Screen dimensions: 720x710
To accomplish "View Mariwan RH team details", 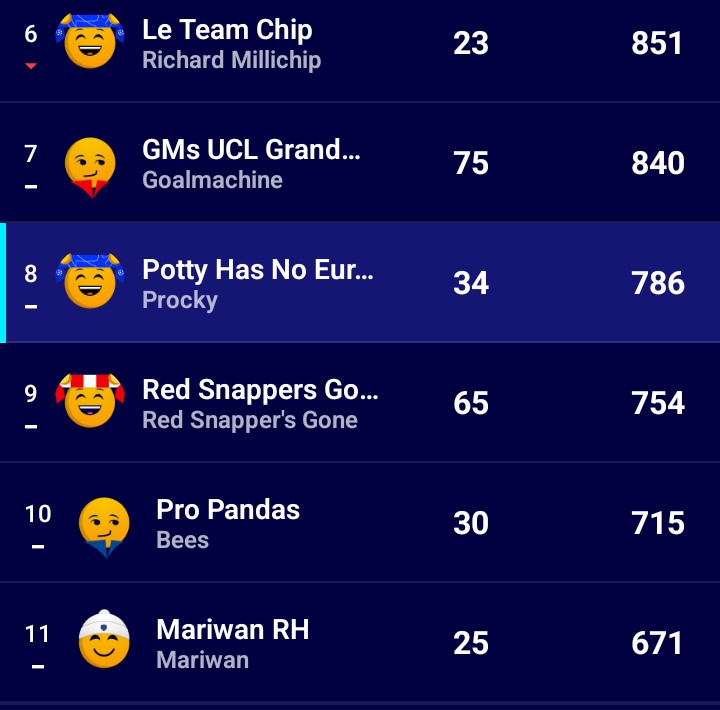I will point(232,631).
